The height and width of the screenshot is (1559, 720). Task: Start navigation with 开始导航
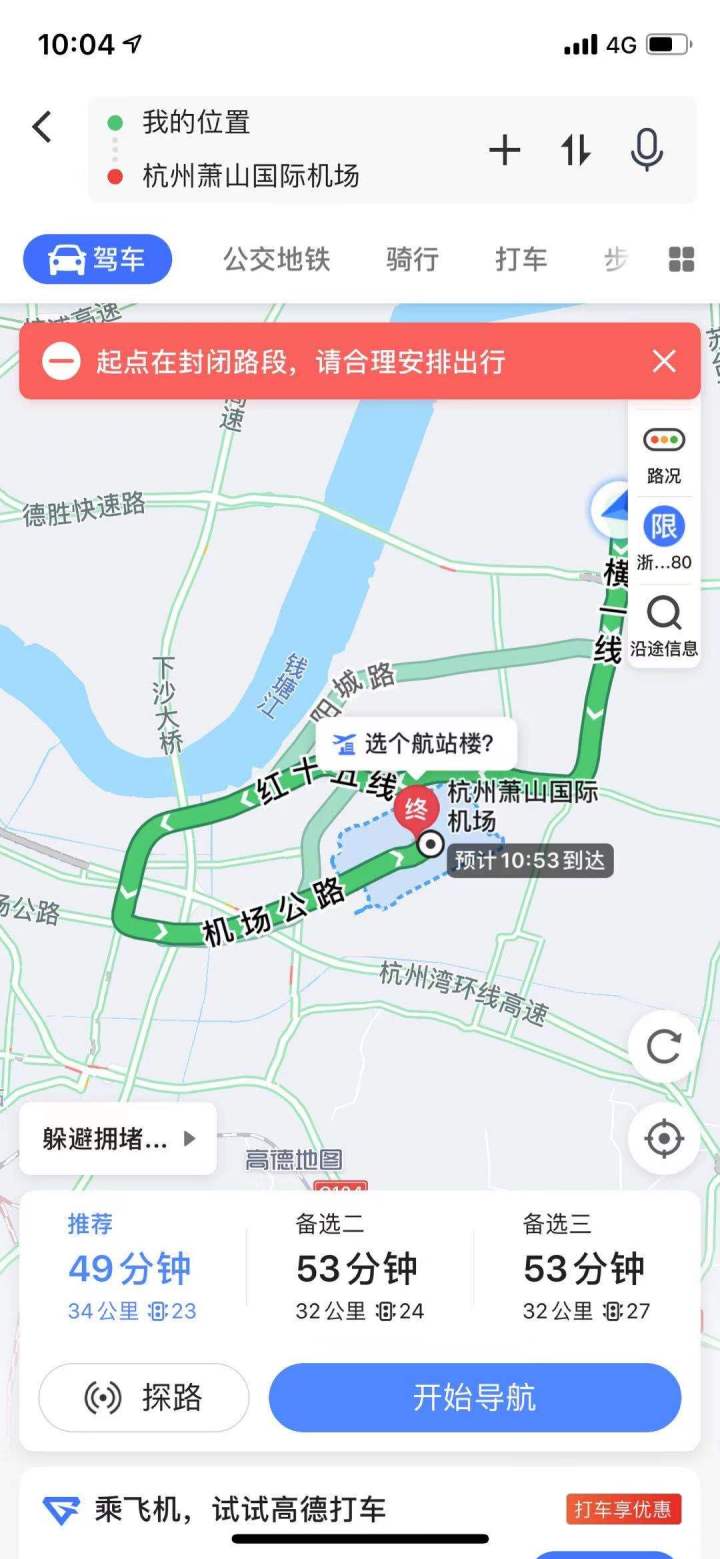475,1397
